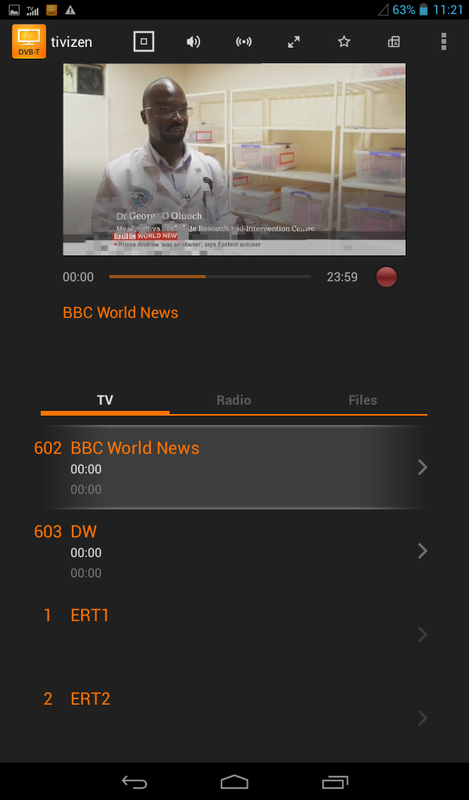Open the program guide icon
Screen dimensions: 469x800
pos(394,42)
